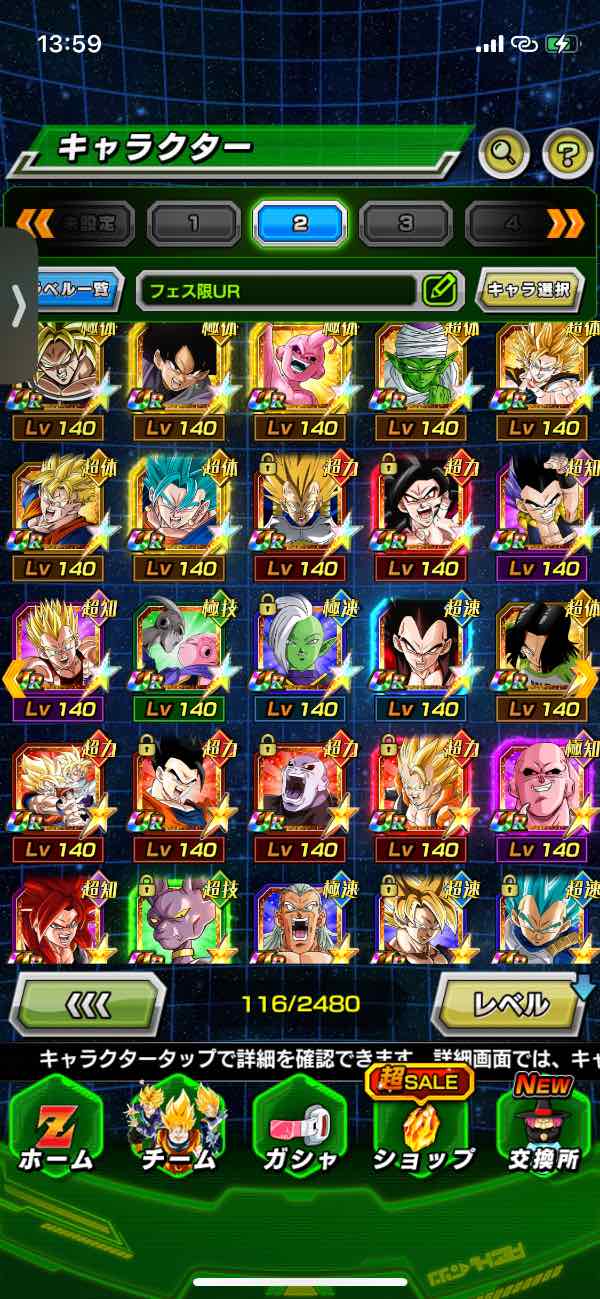Image resolution: width=600 pixels, height=1299 pixels.
Task: Switch to box tab 1
Action: tap(193, 224)
